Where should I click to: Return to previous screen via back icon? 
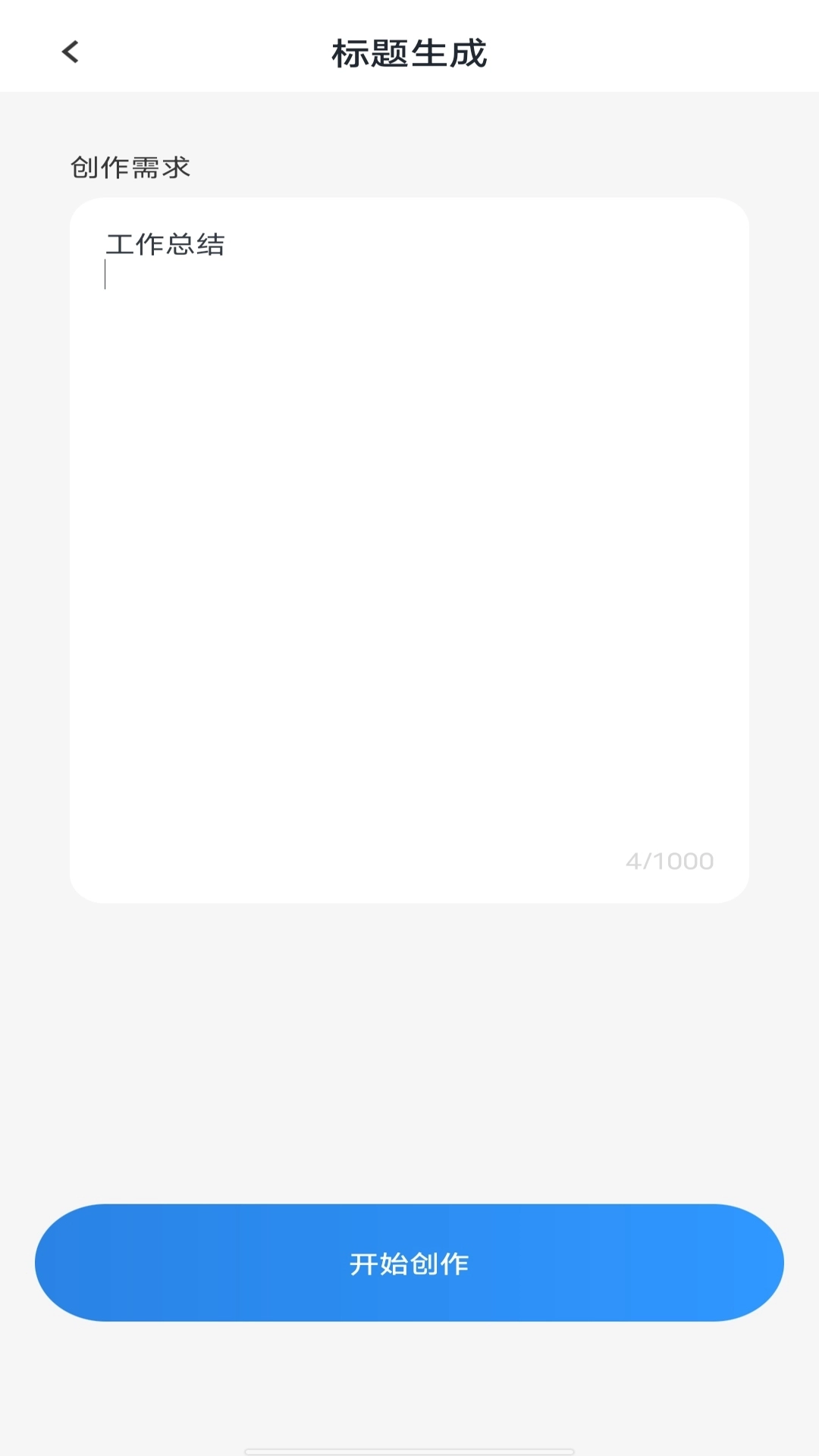pos(71,53)
